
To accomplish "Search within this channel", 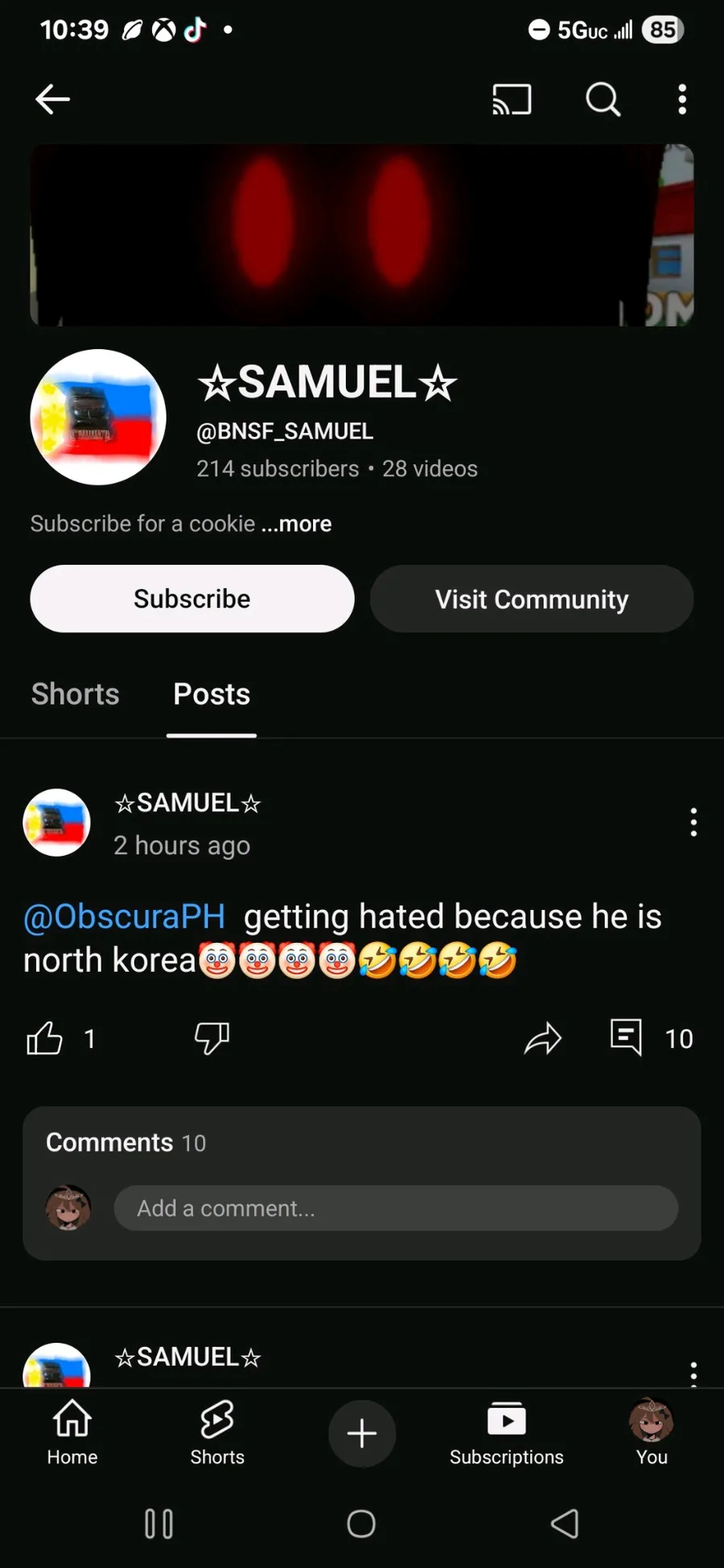I will click(x=603, y=100).
